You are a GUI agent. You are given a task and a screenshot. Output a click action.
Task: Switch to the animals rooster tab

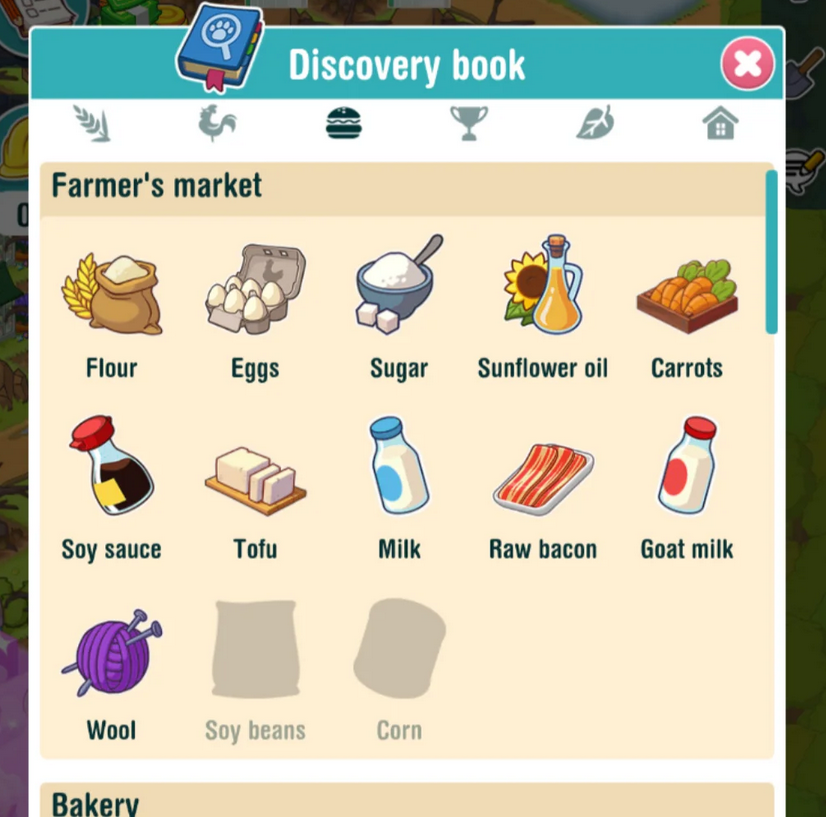pyautogui.click(x=217, y=124)
